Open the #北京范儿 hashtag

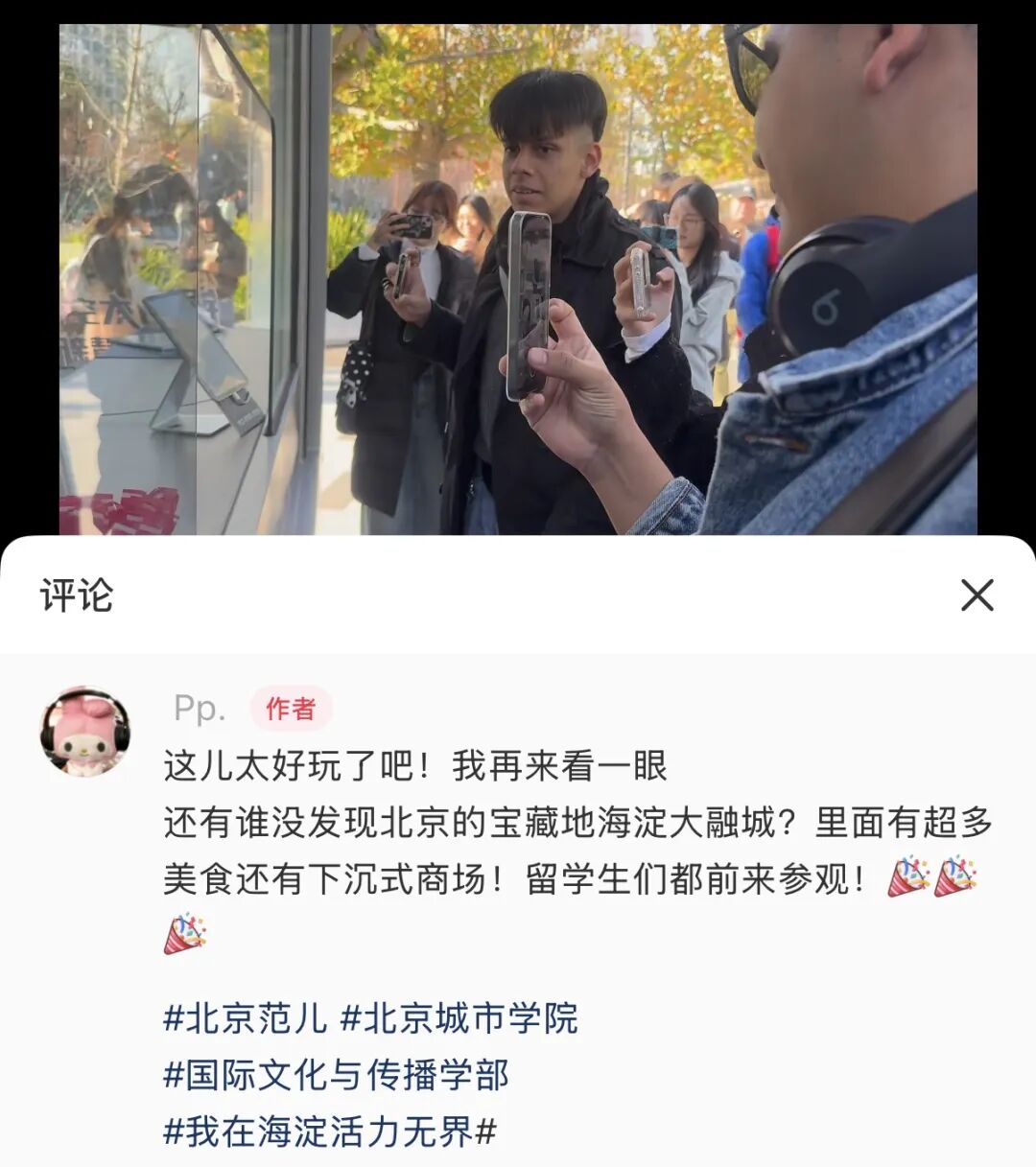click(246, 1018)
